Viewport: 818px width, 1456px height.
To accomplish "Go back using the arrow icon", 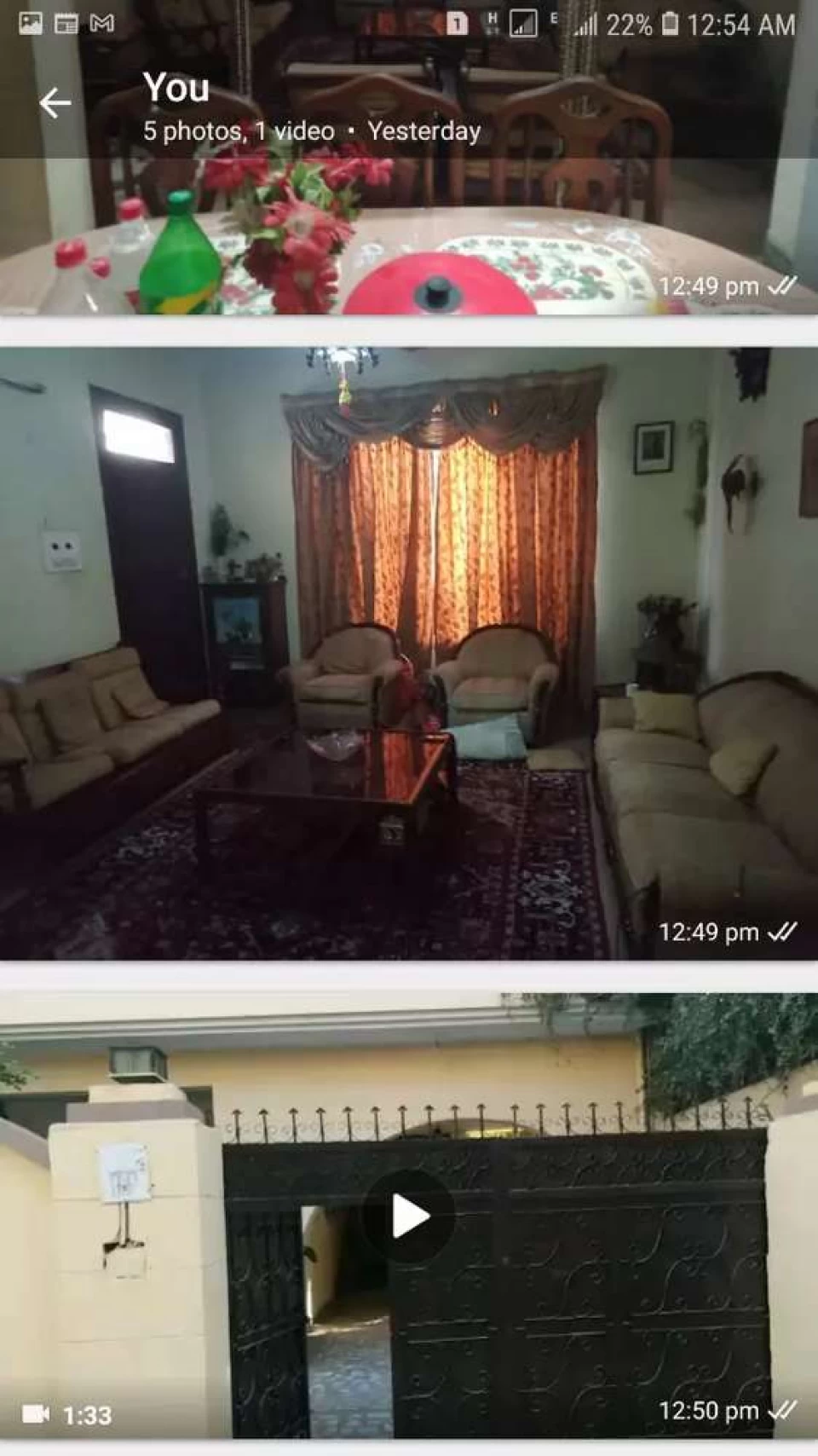I will pos(55,103).
